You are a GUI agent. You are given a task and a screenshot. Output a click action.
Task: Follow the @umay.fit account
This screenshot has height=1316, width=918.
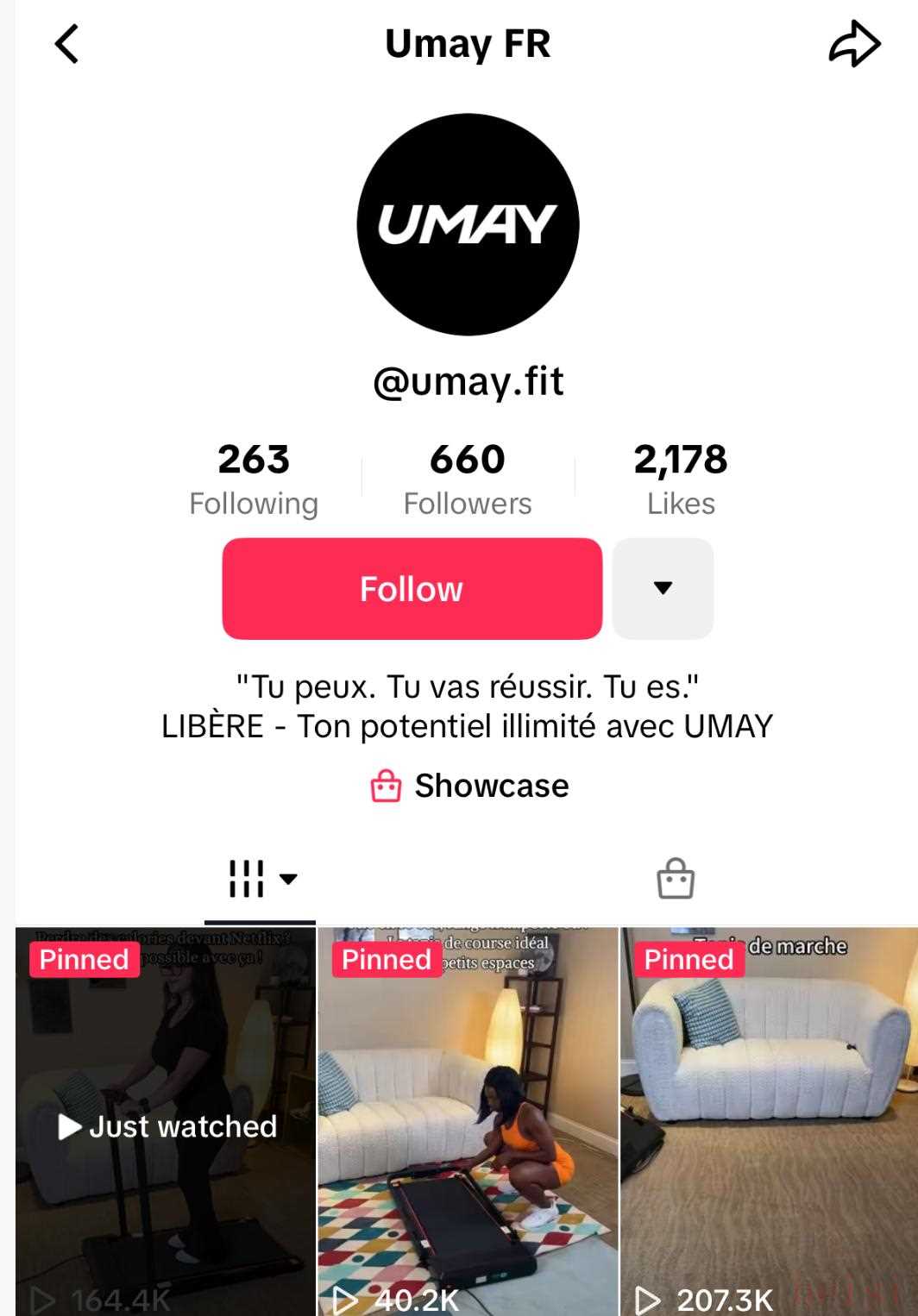412,589
